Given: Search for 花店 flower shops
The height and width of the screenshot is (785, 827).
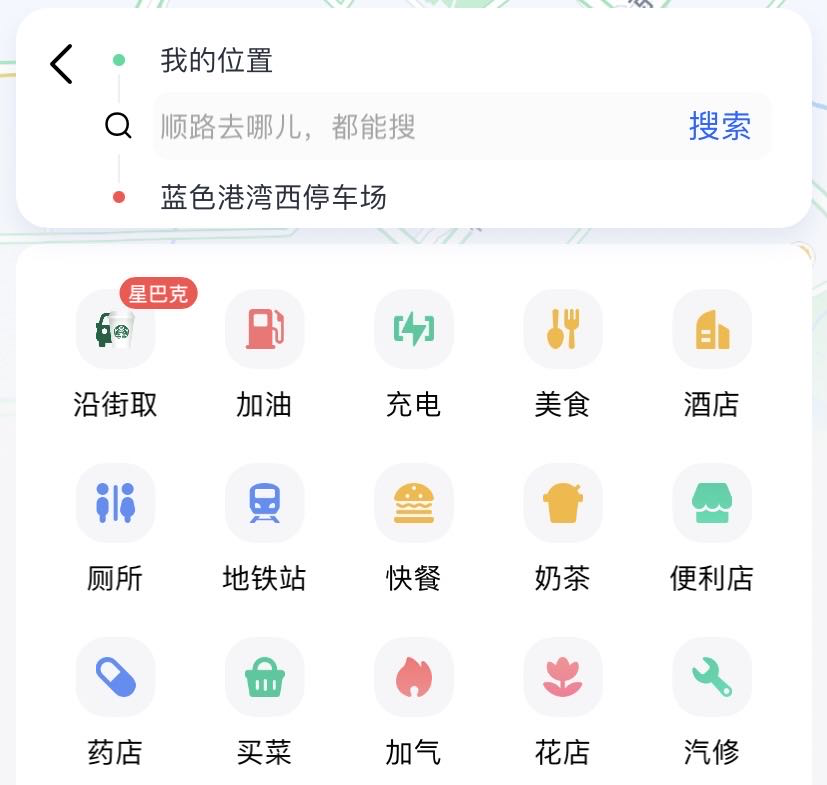Looking at the screenshot, I should click(x=562, y=677).
